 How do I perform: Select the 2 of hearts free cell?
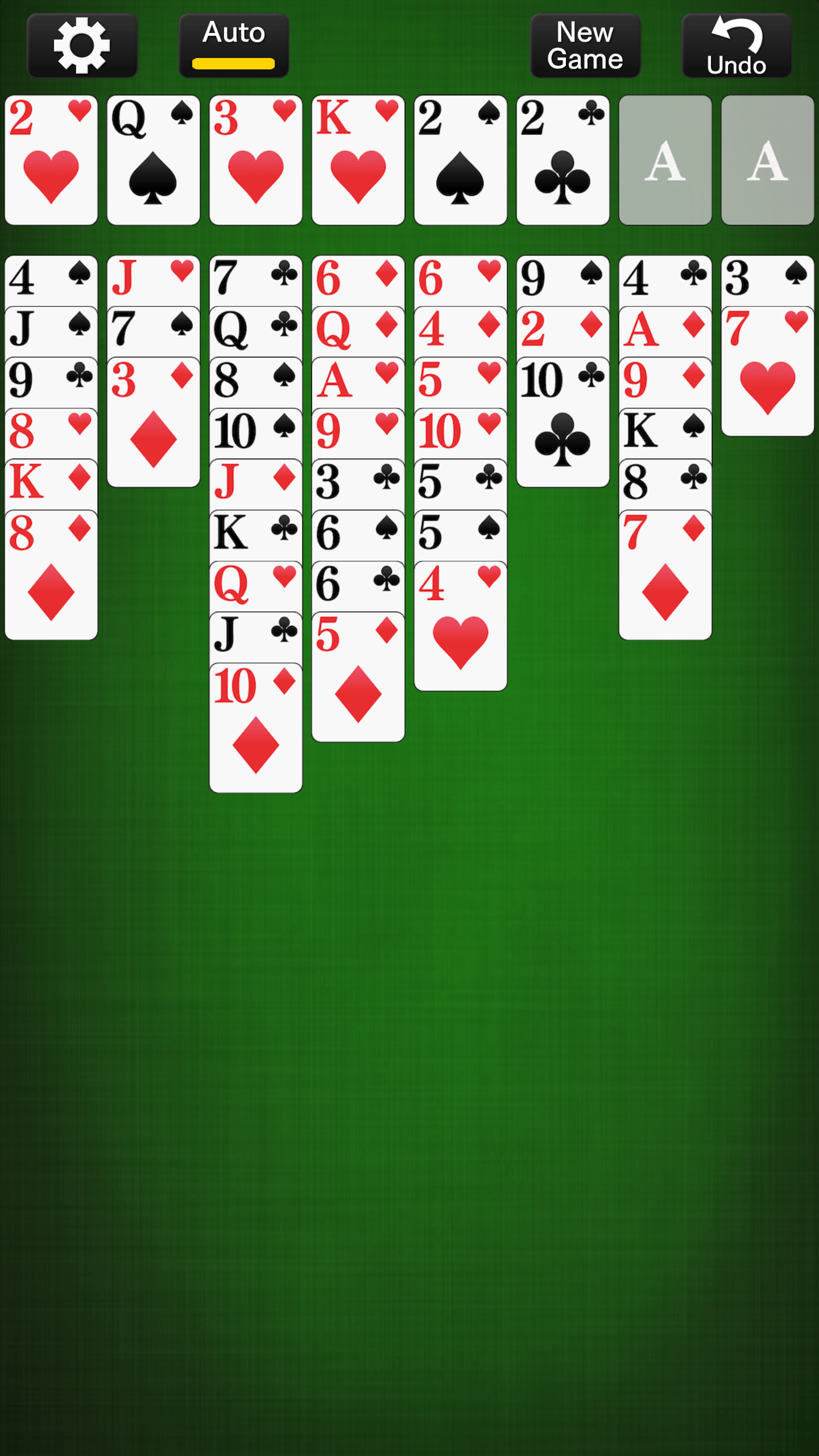51,160
